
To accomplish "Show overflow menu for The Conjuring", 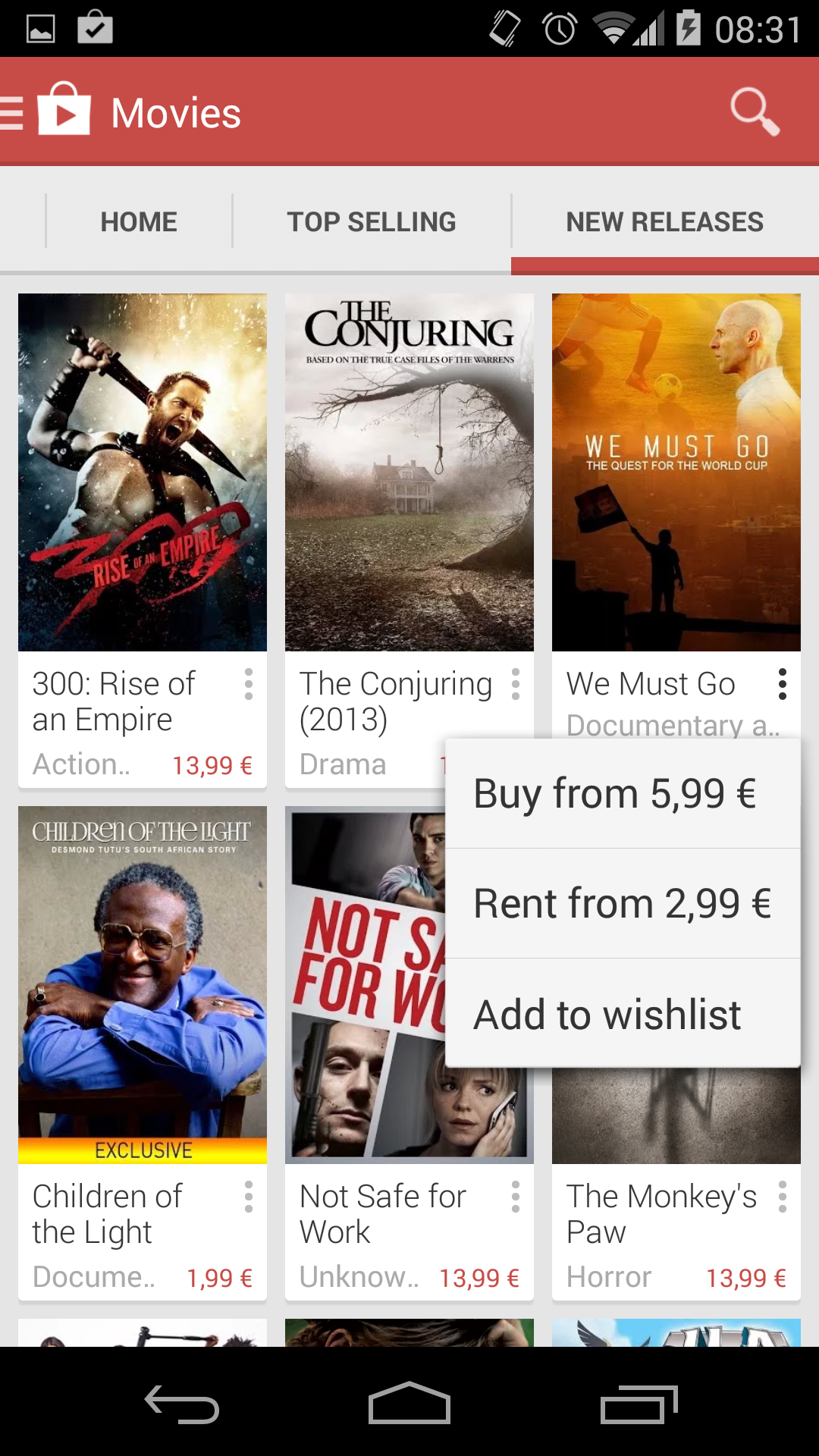I will point(516,684).
